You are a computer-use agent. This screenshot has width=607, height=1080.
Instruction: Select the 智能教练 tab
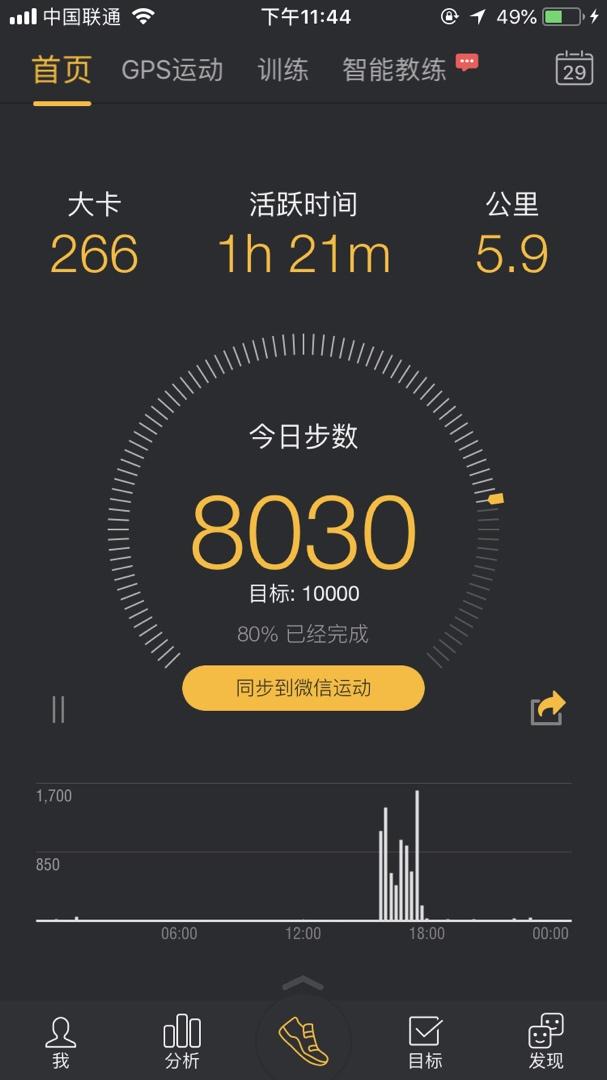click(x=394, y=70)
